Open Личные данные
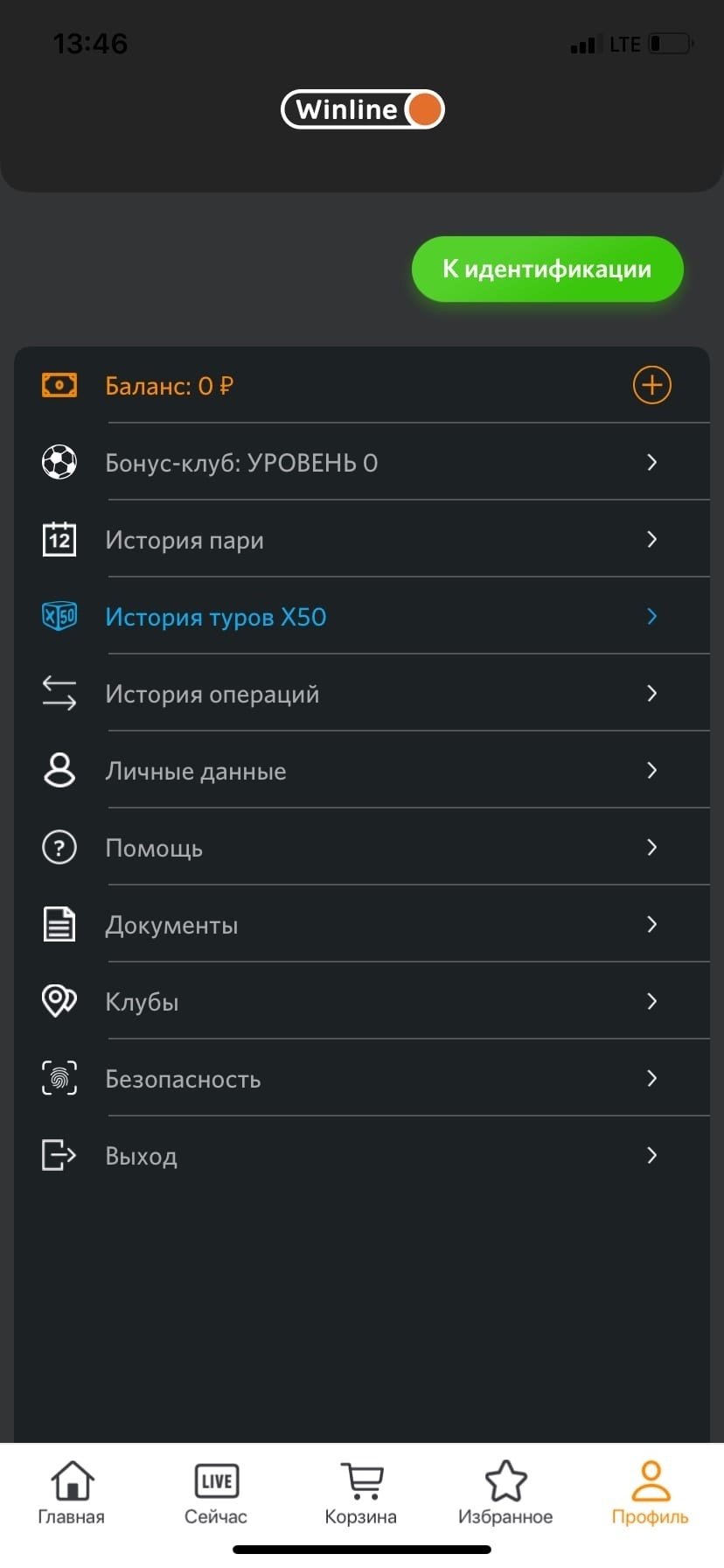 [362, 771]
